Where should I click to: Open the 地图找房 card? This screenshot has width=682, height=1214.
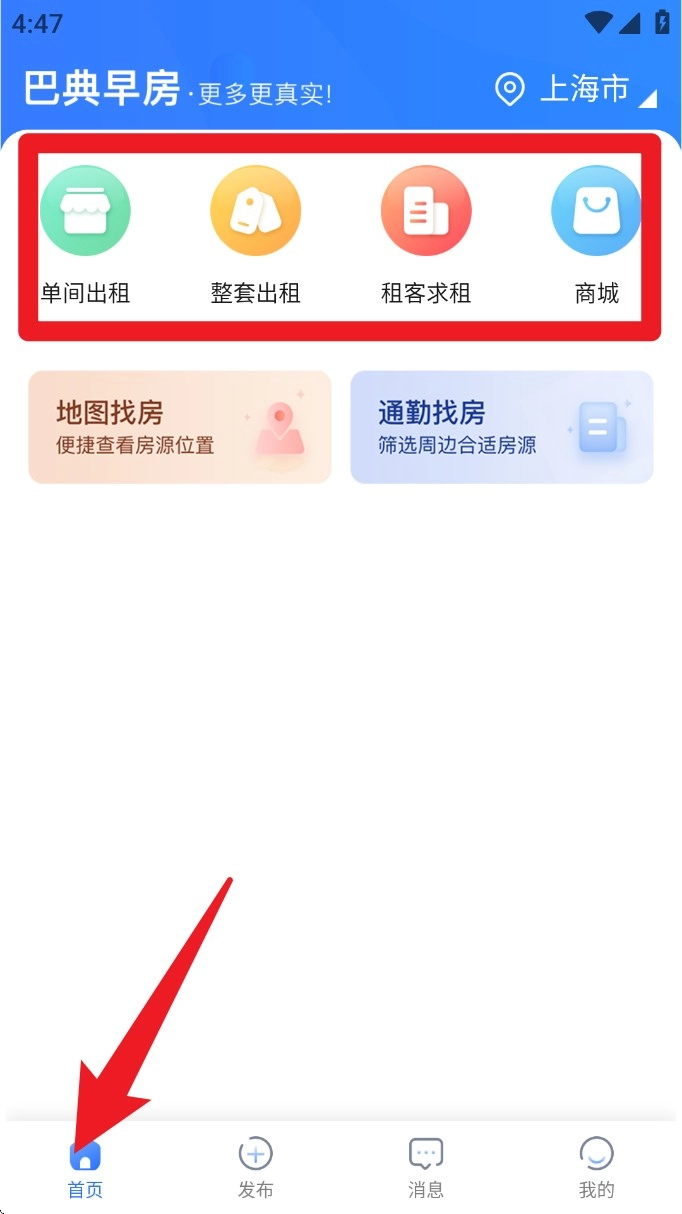(x=180, y=428)
